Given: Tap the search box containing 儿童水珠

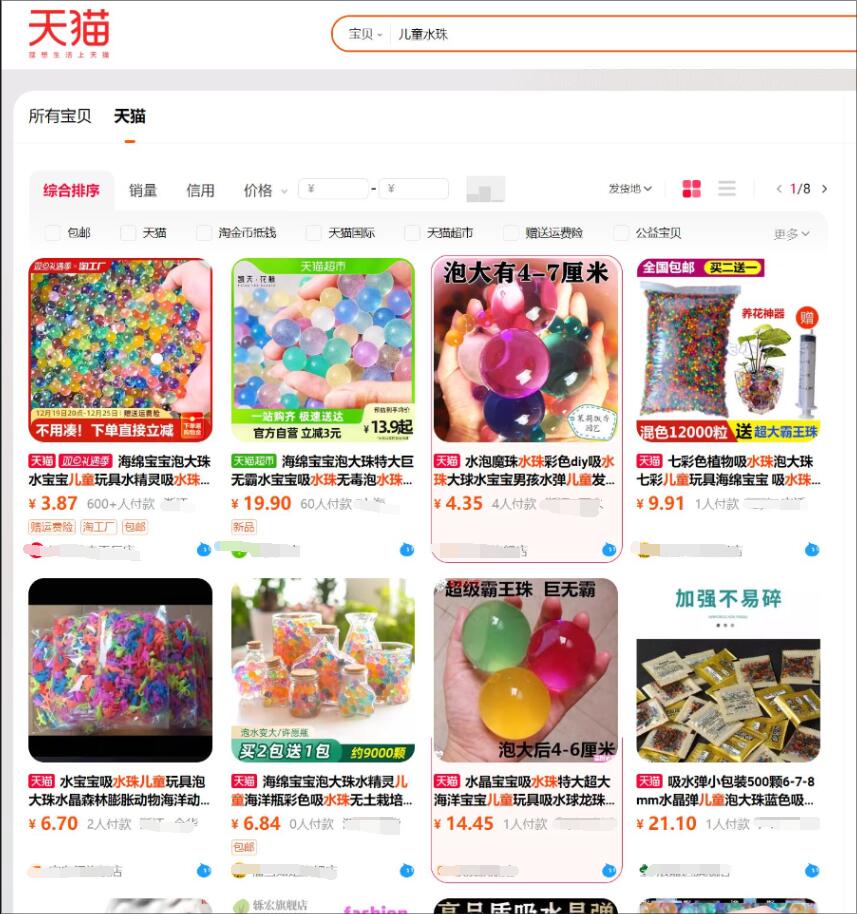Looking at the screenshot, I should [624, 34].
